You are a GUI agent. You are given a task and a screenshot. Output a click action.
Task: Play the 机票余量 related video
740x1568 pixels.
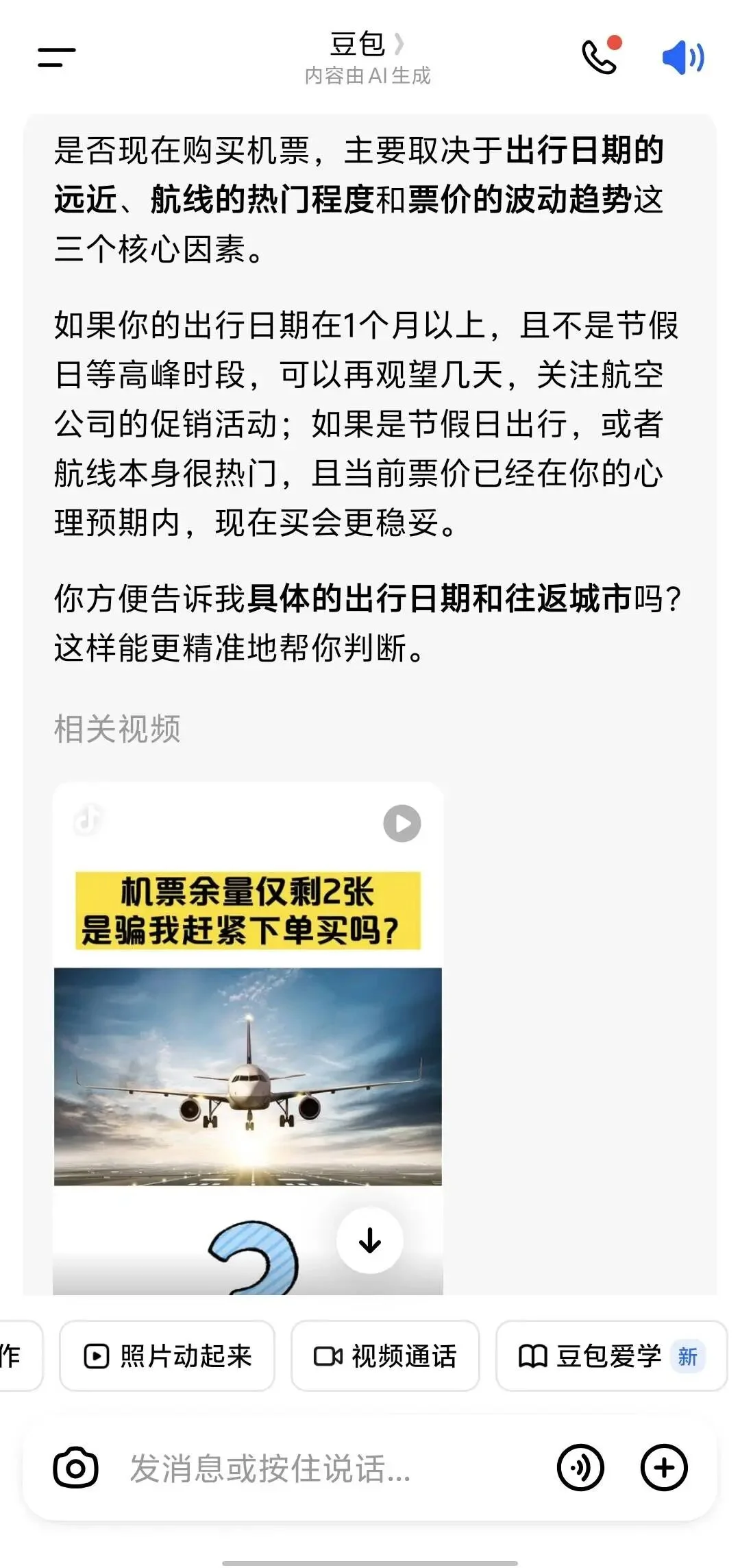(402, 823)
